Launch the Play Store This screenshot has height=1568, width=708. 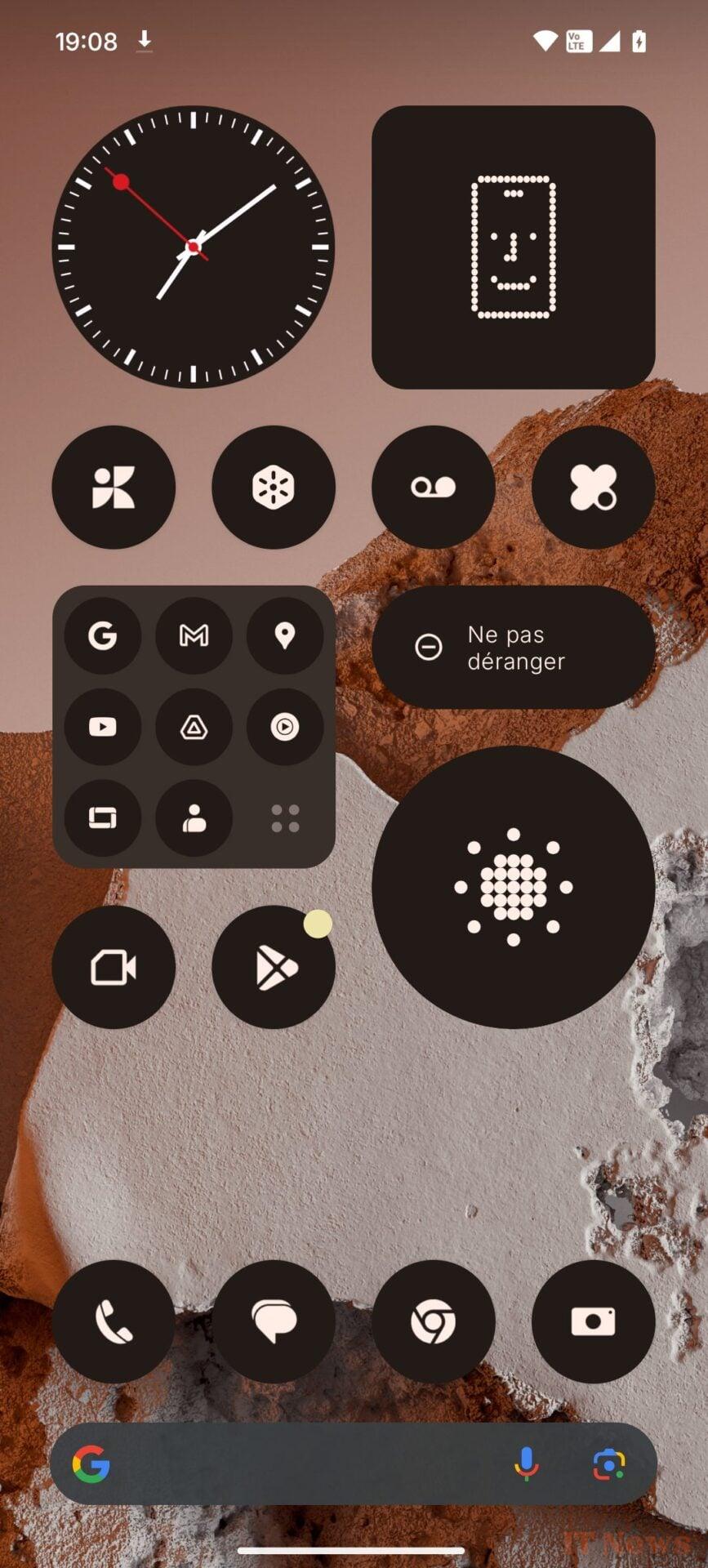[274, 967]
